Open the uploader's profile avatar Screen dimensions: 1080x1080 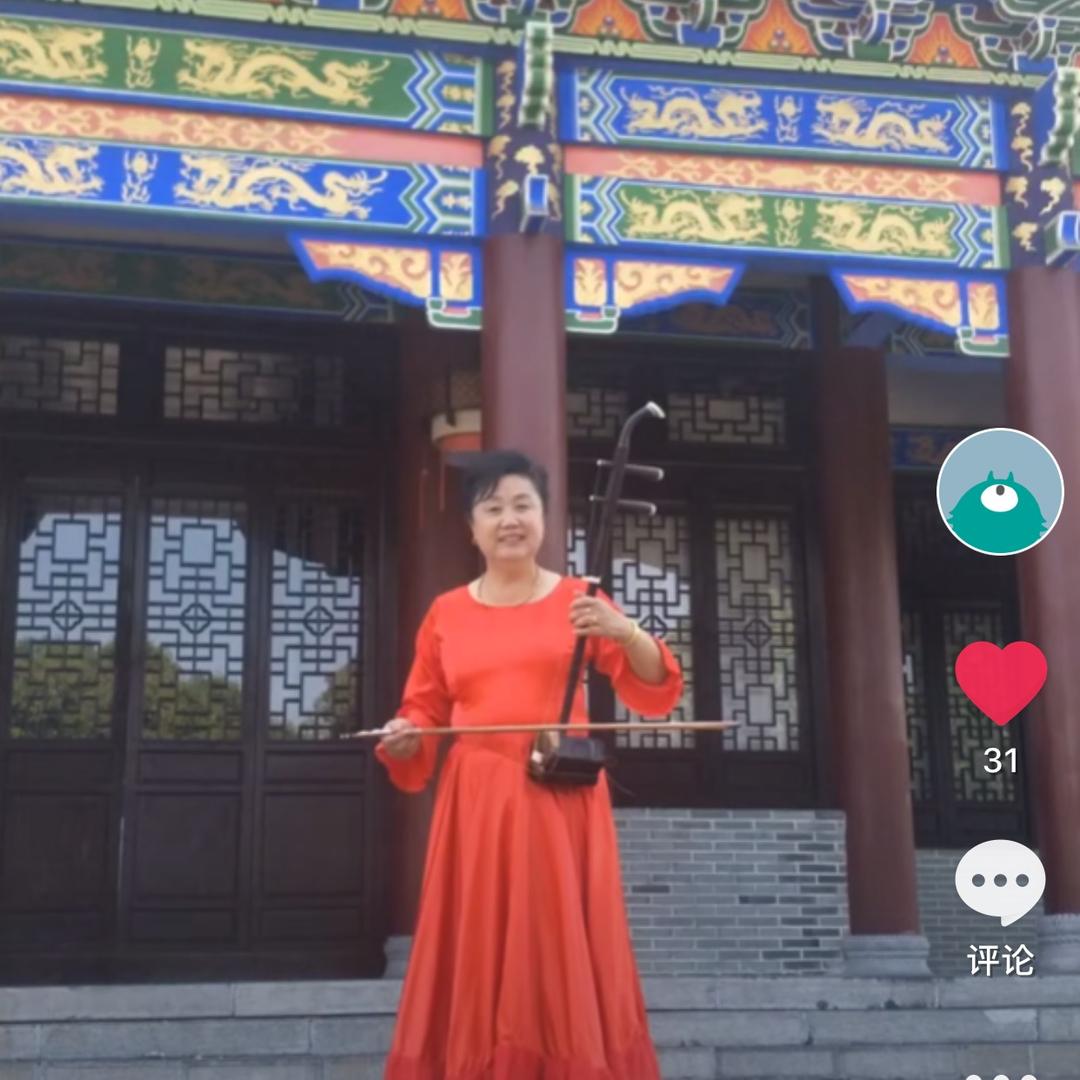(999, 491)
